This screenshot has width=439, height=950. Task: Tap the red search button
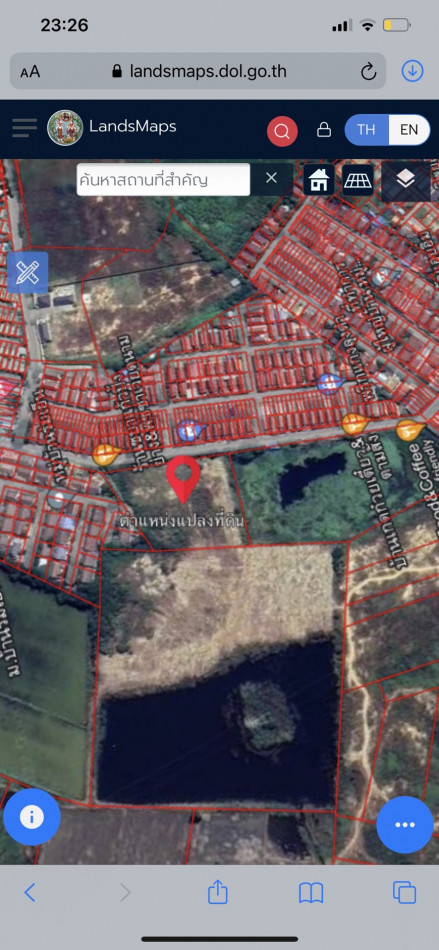pyautogui.click(x=282, y=131)
